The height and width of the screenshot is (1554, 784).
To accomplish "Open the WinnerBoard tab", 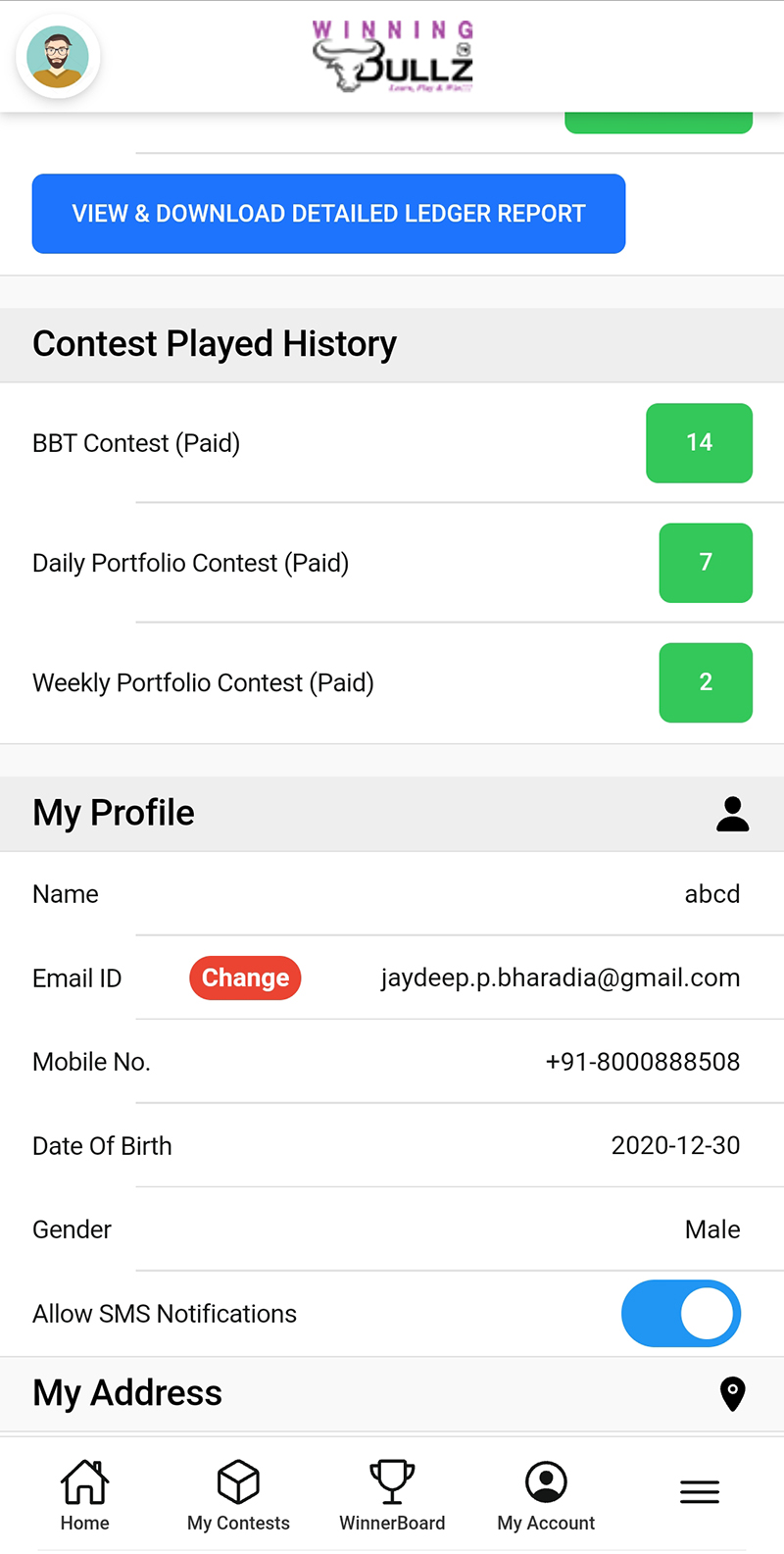I will click(x=392, y=1495).
